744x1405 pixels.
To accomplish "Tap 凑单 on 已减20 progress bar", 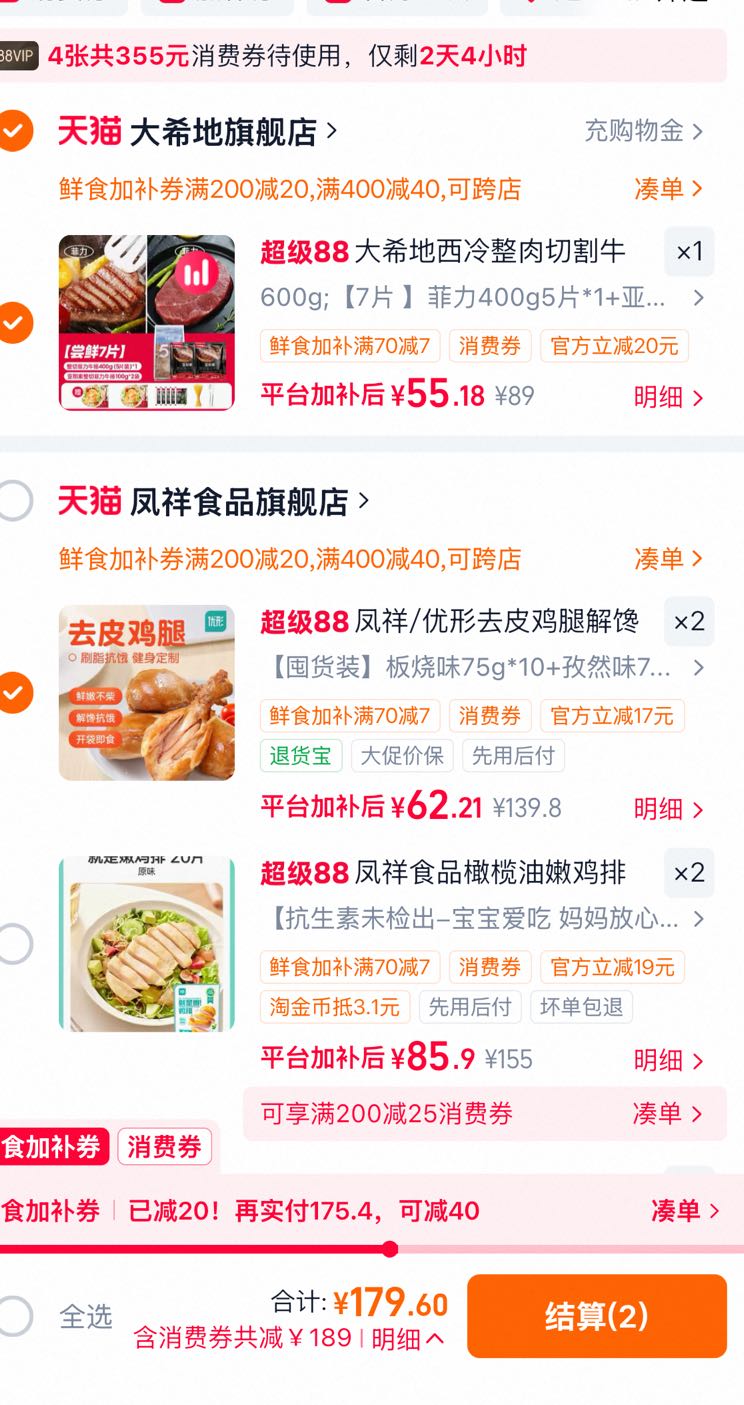I will (x=685, y=1211).
